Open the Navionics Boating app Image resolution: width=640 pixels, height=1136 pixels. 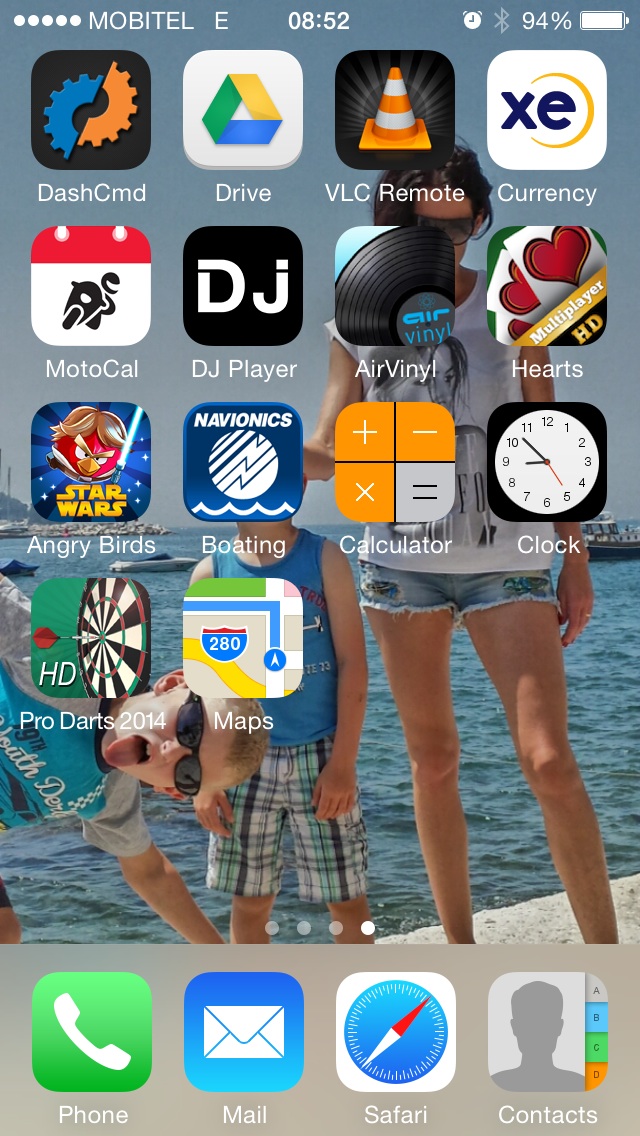243,462
